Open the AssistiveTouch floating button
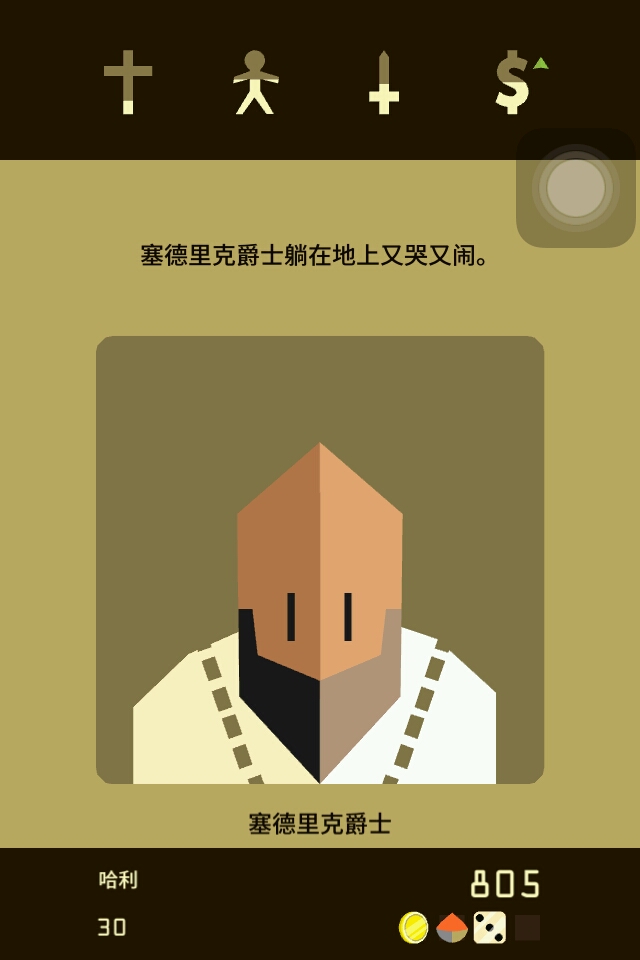This screenshot has width=640, height=960. pyautogui.click(x=576, y=188)
